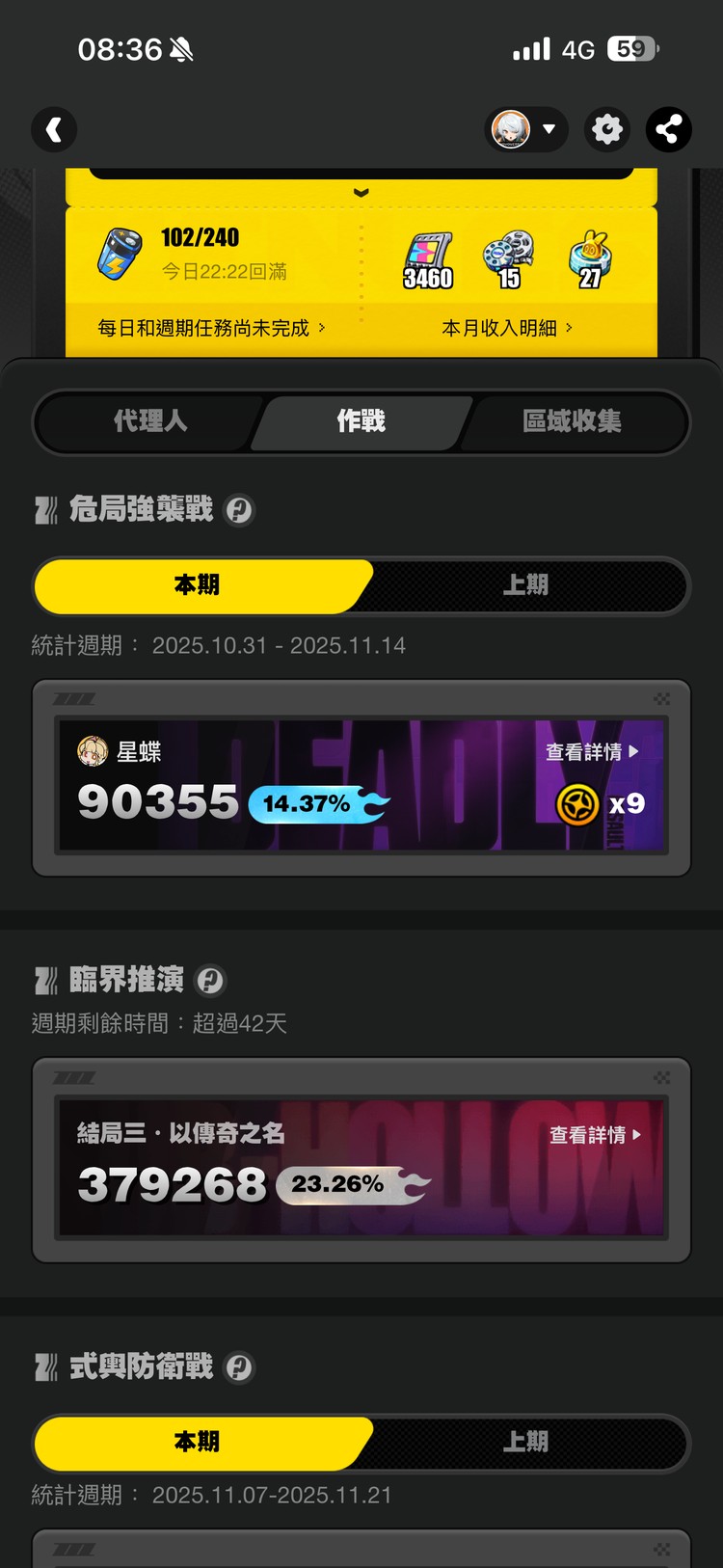Open the account avatar switcher dropdown
This screenshot has width=723, height=1568.
pyautogui.click(x=525, y=129)
